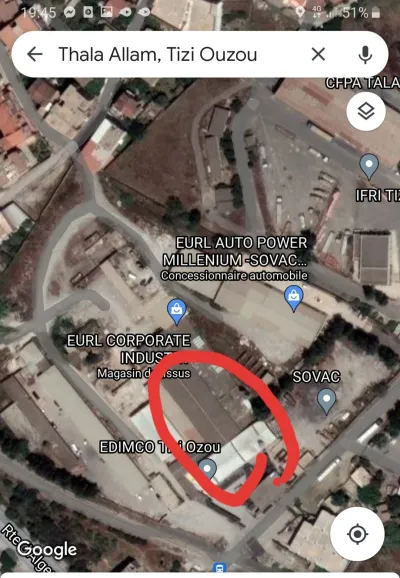Open the EDIMCO Tizi Ozou pin
This screenshot has width=400, height=578.
pos(207,469)
